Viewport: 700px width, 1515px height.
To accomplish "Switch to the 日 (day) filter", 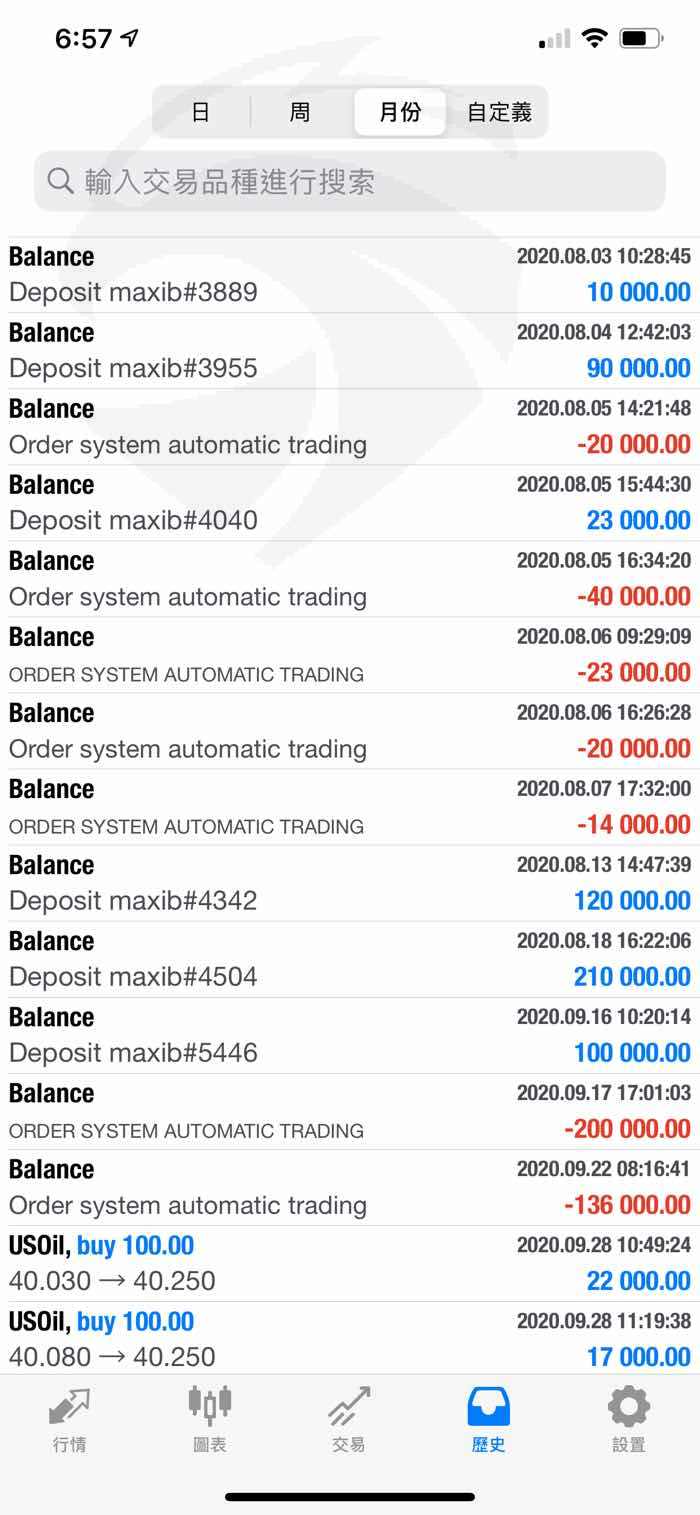I will coord(201,112).
